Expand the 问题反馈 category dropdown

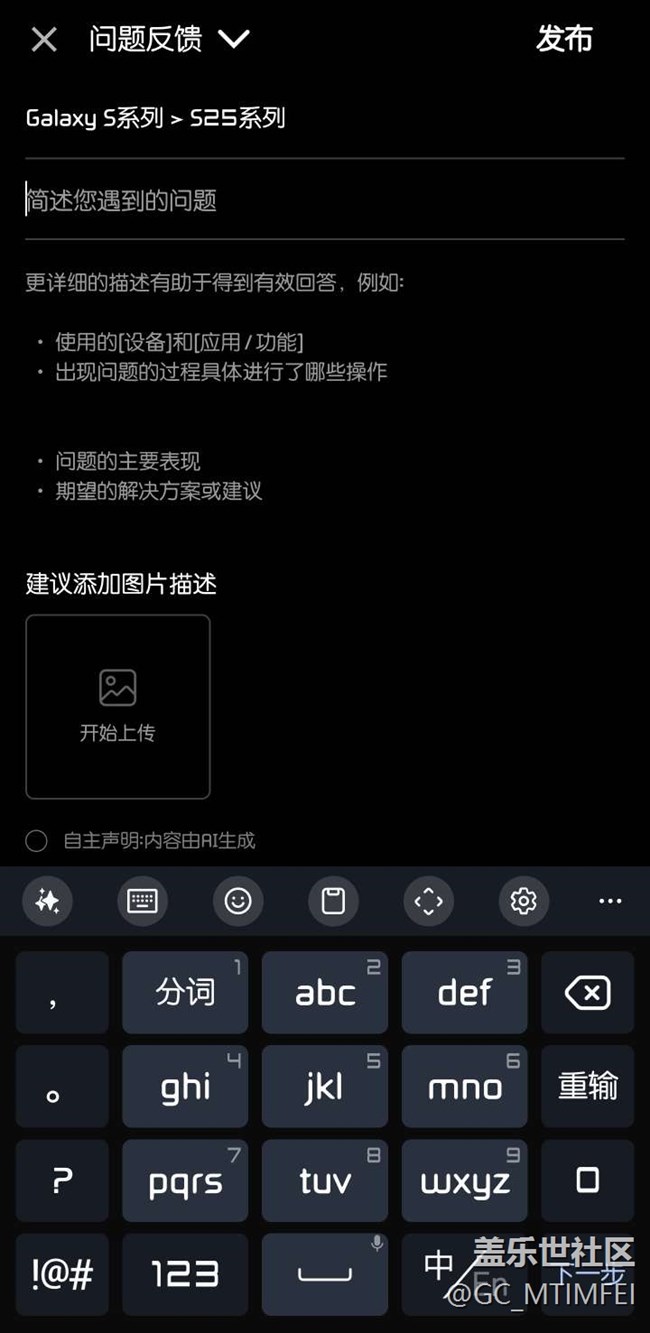pyautogui.click(x=233, y=39)
